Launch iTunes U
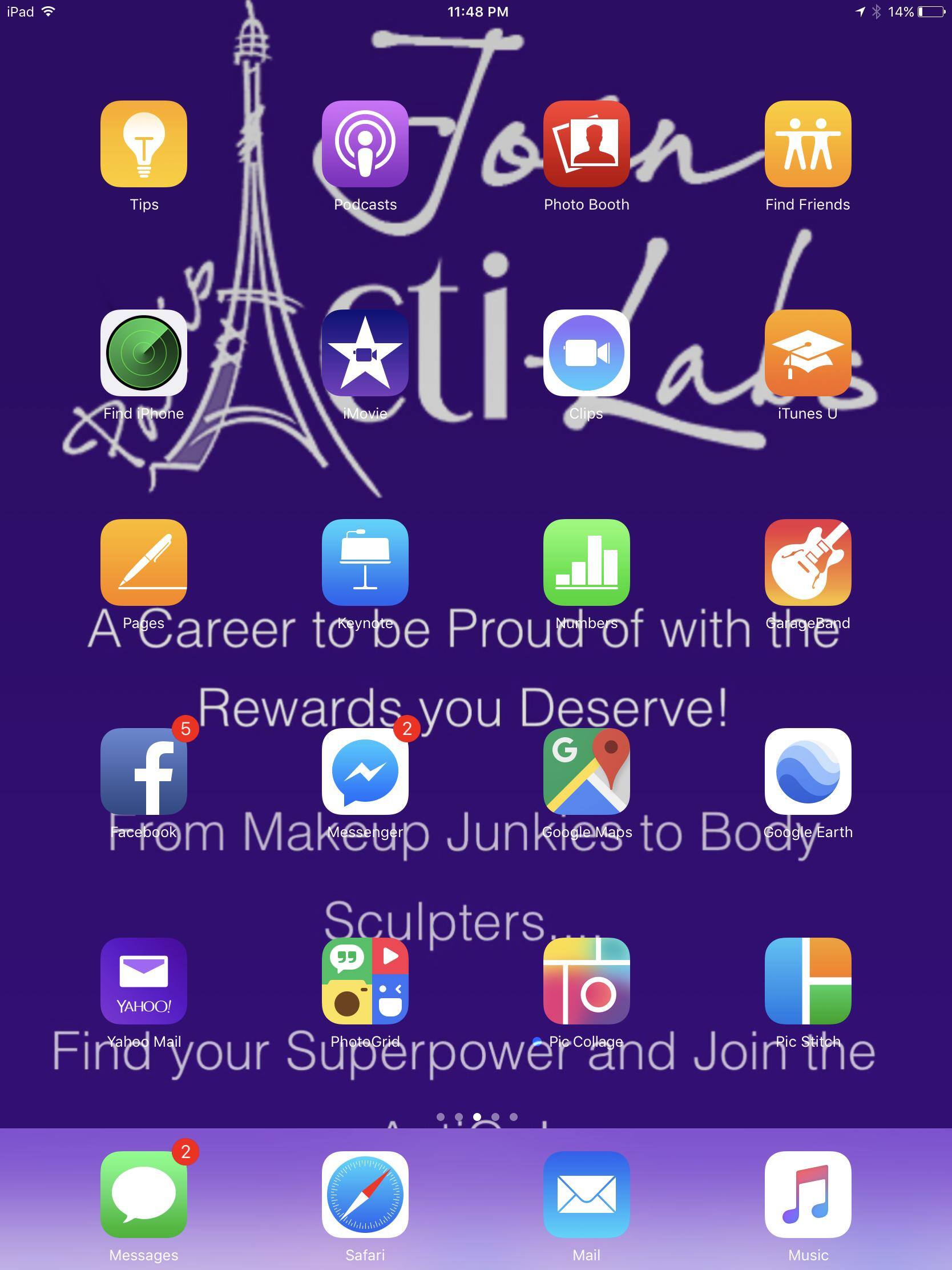Viewport: 952px width, 1270px height. 808,353
